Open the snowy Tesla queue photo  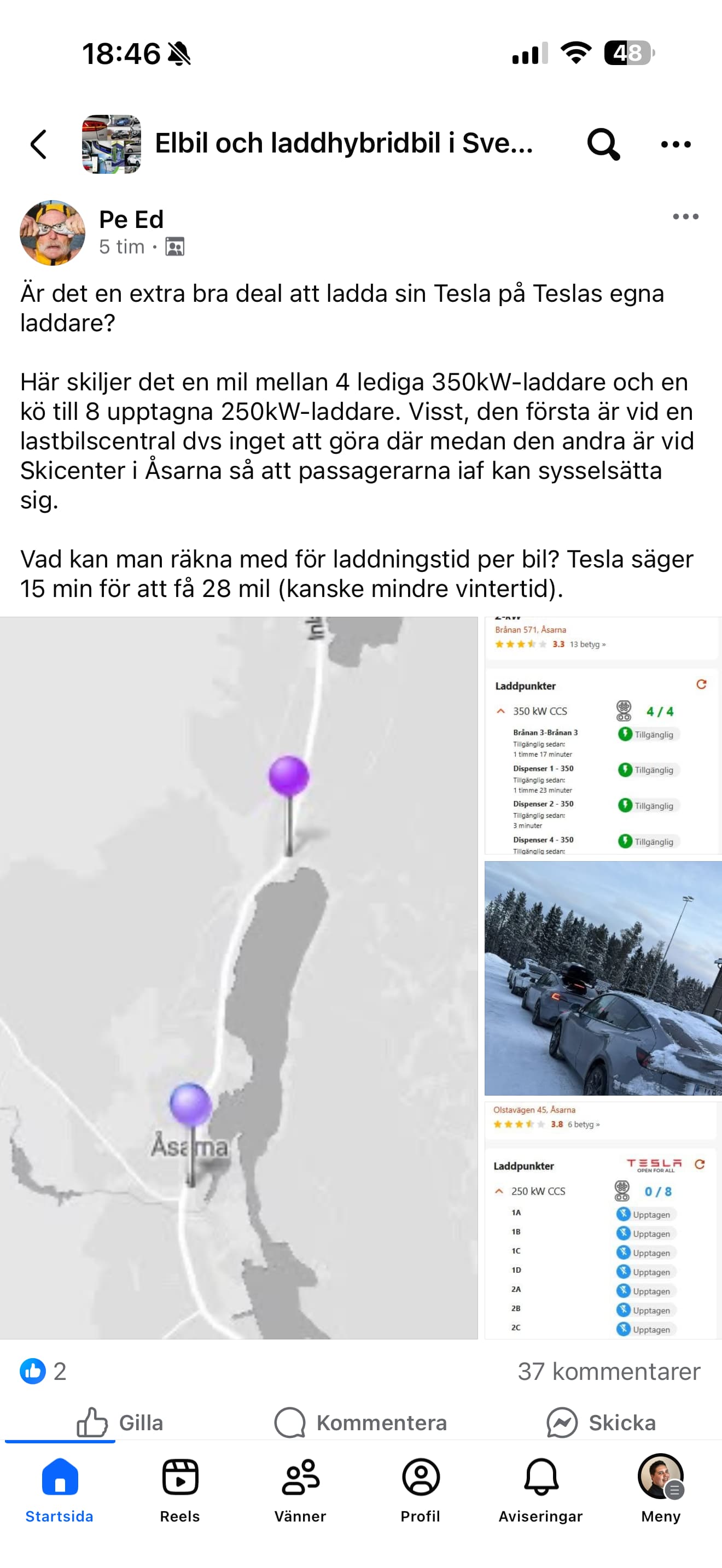tap(603, 978)
